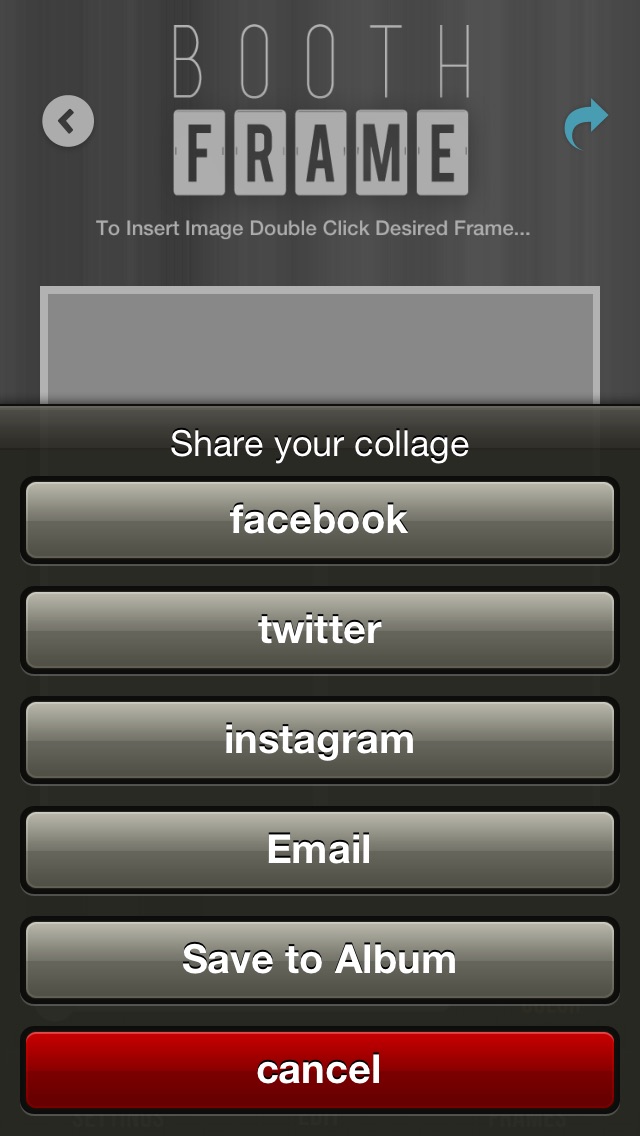Send the collage by Email
The width and height of the screenshot is (640, 1136).
[319, 850]
